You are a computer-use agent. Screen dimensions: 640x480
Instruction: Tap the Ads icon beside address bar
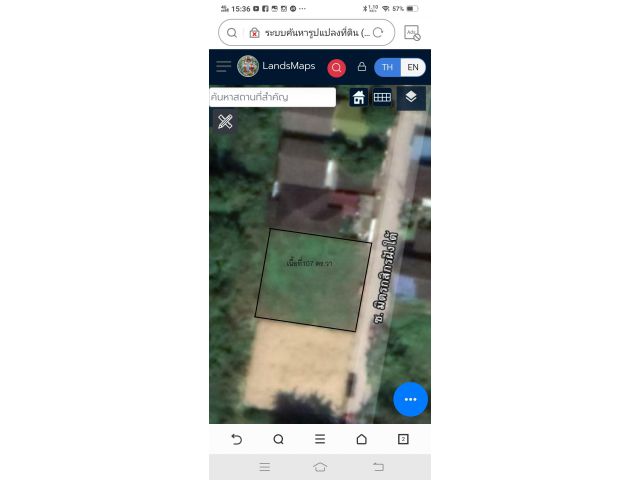[x=411, y=33]
